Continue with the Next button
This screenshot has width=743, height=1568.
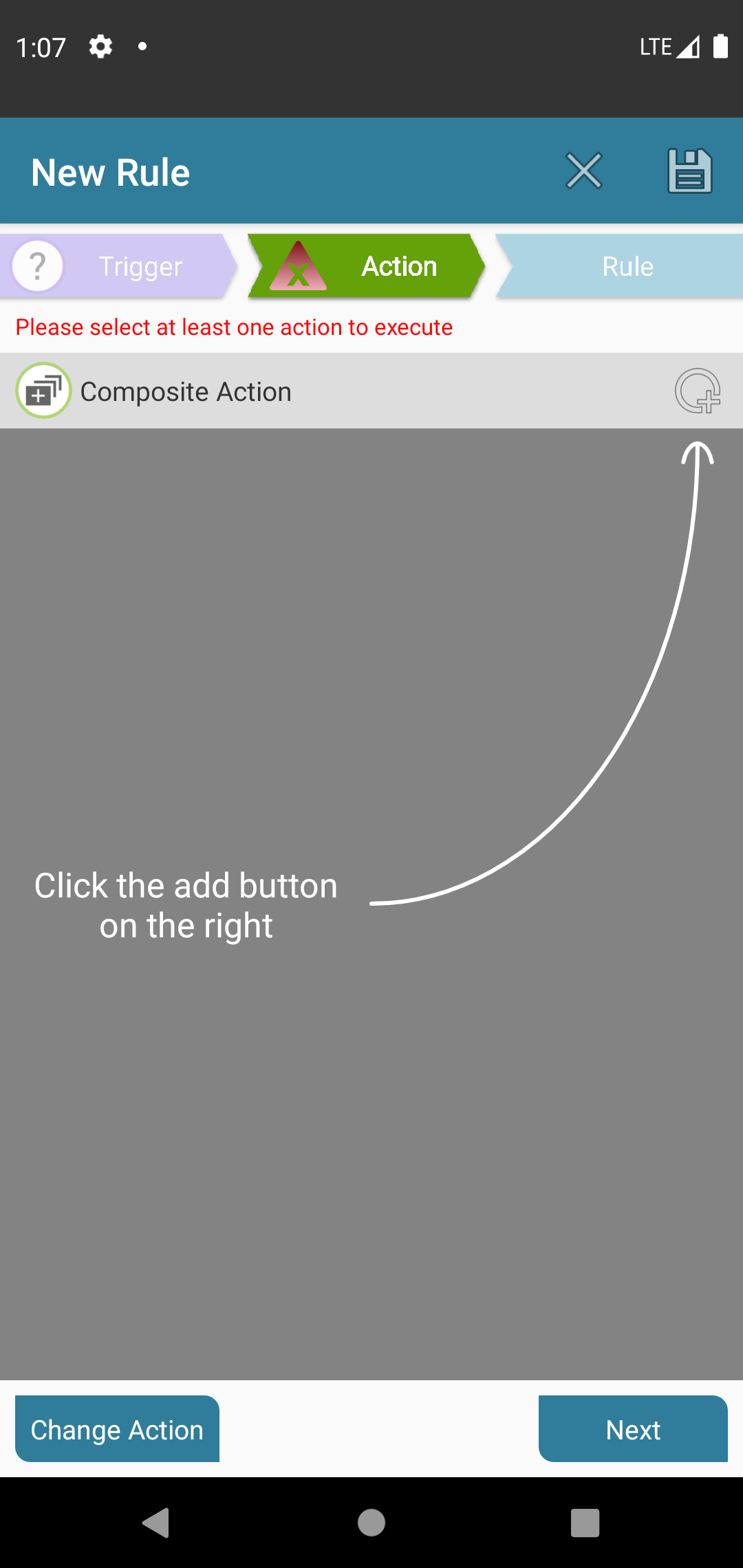(633, 1428)
